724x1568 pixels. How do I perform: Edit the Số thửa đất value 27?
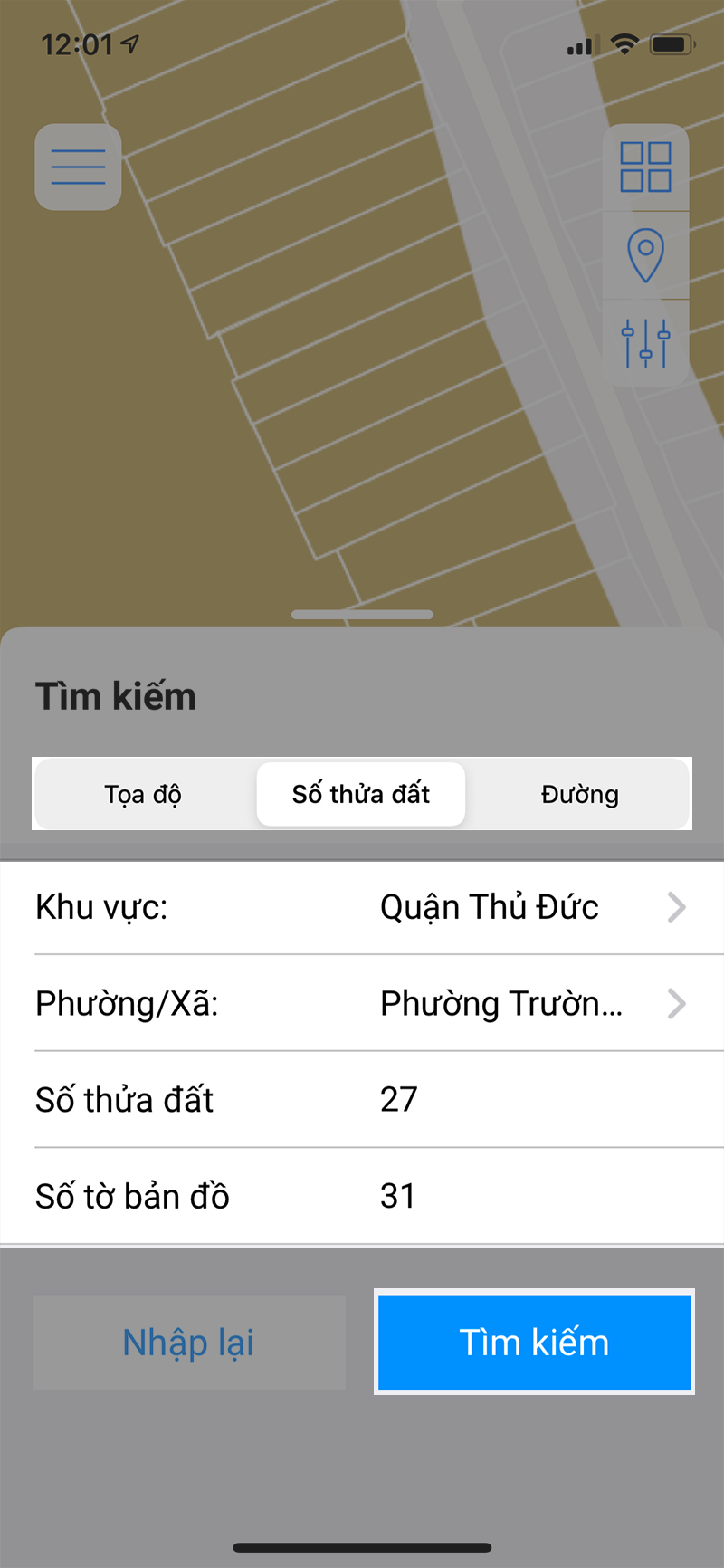pos(398,1100)
